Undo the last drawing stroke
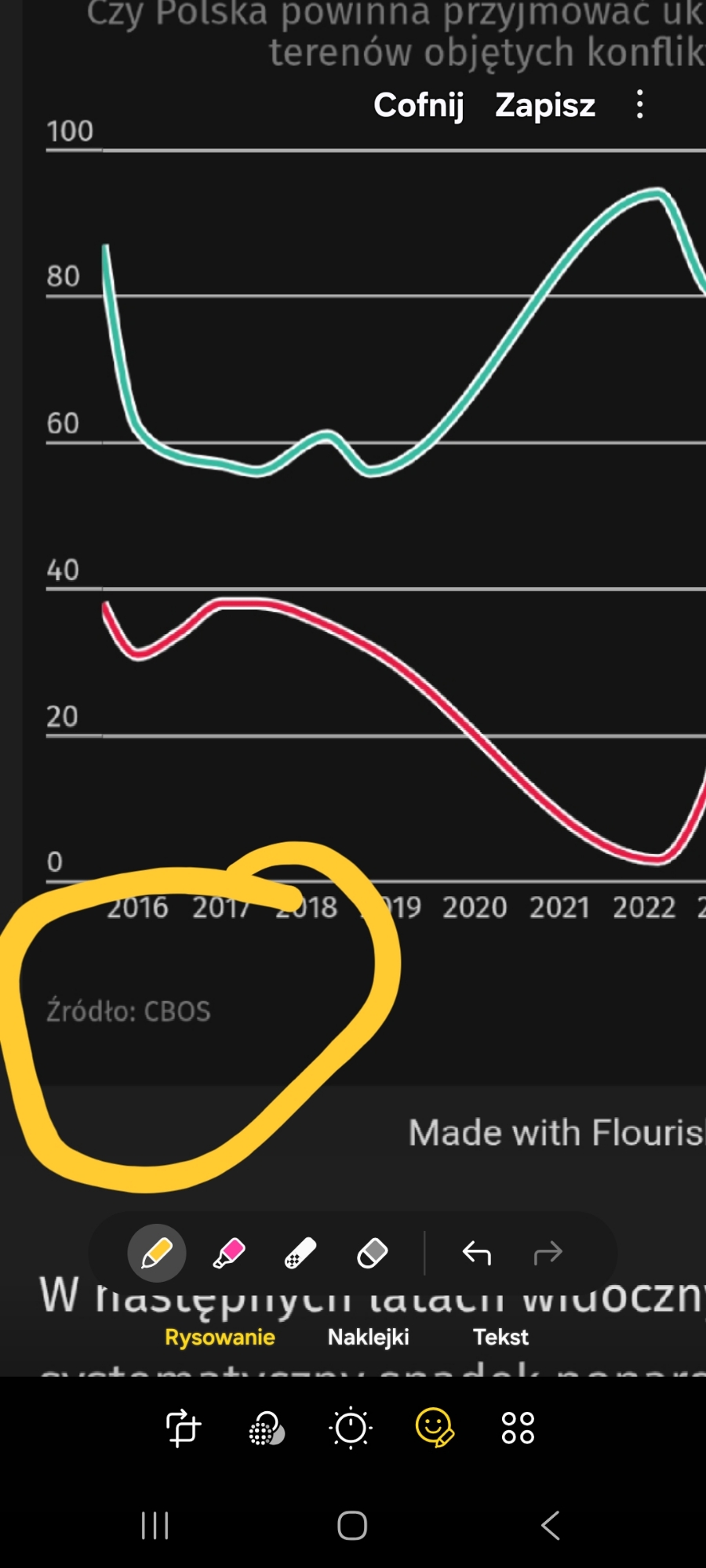The width and height of the screenshot is (706, 1568). pos(476,1253)
